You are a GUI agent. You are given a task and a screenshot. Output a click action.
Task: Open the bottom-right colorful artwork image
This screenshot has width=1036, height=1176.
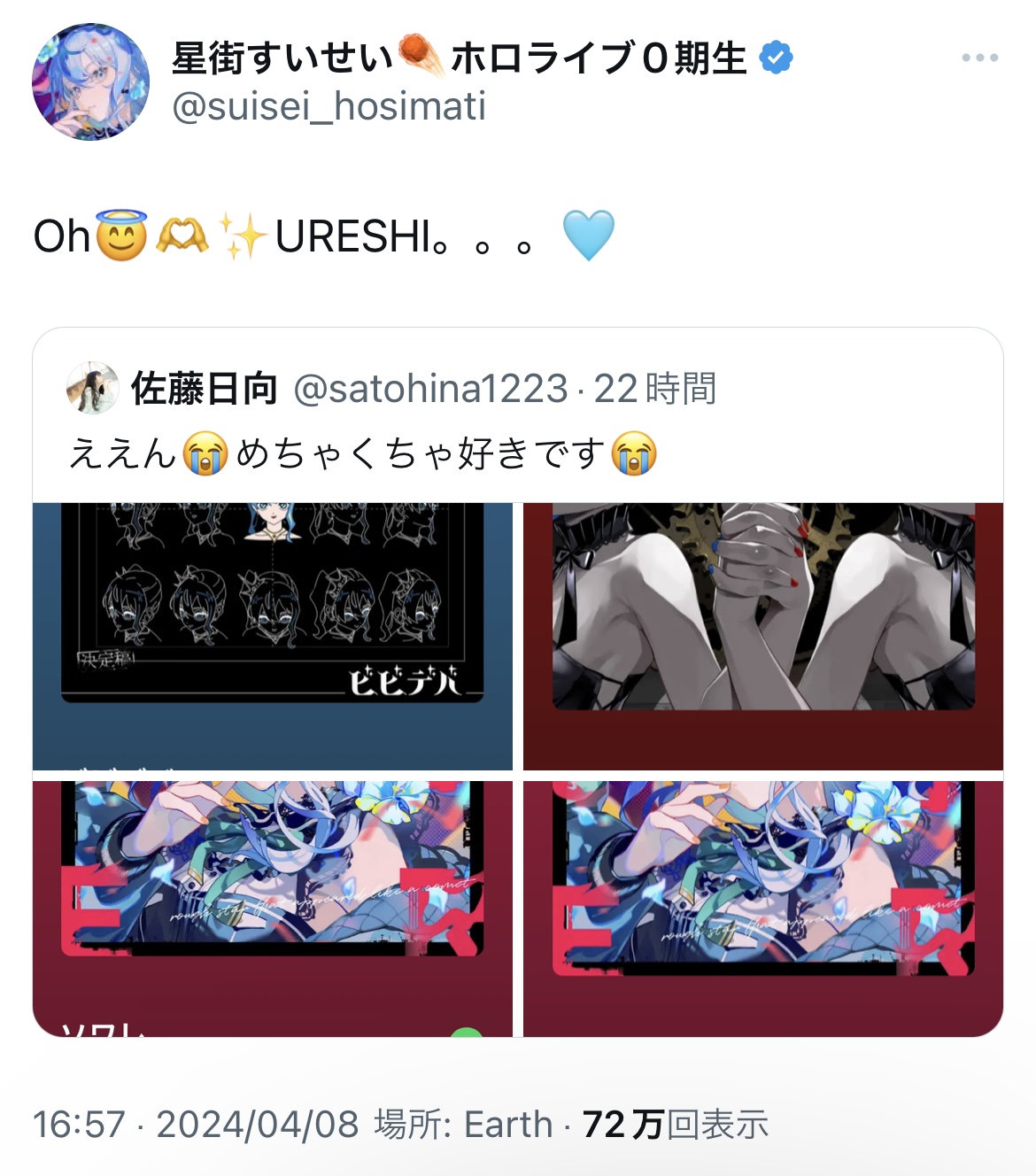pos(763,907)
